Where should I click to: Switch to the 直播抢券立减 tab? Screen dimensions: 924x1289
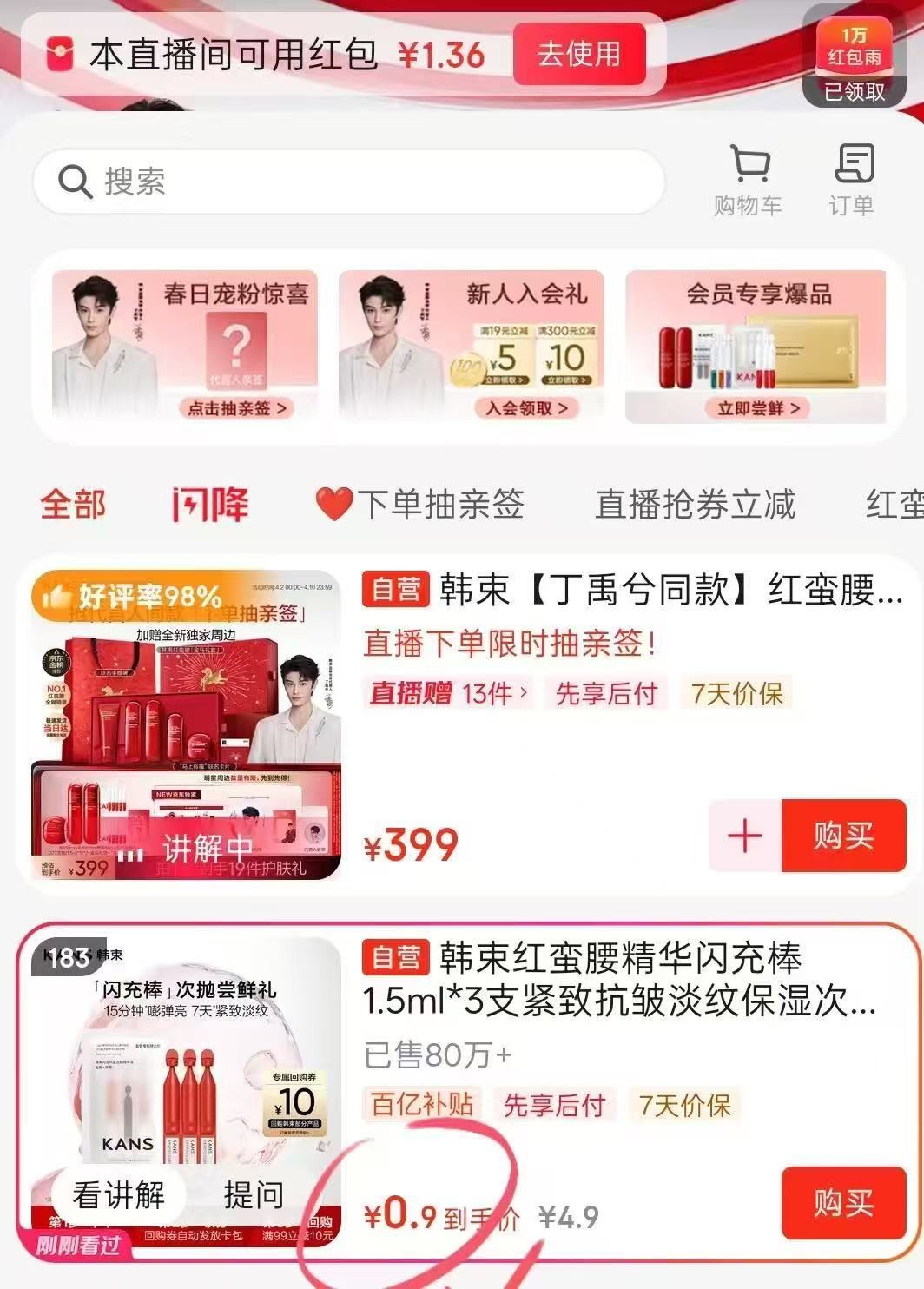click(x=695, y=505)
